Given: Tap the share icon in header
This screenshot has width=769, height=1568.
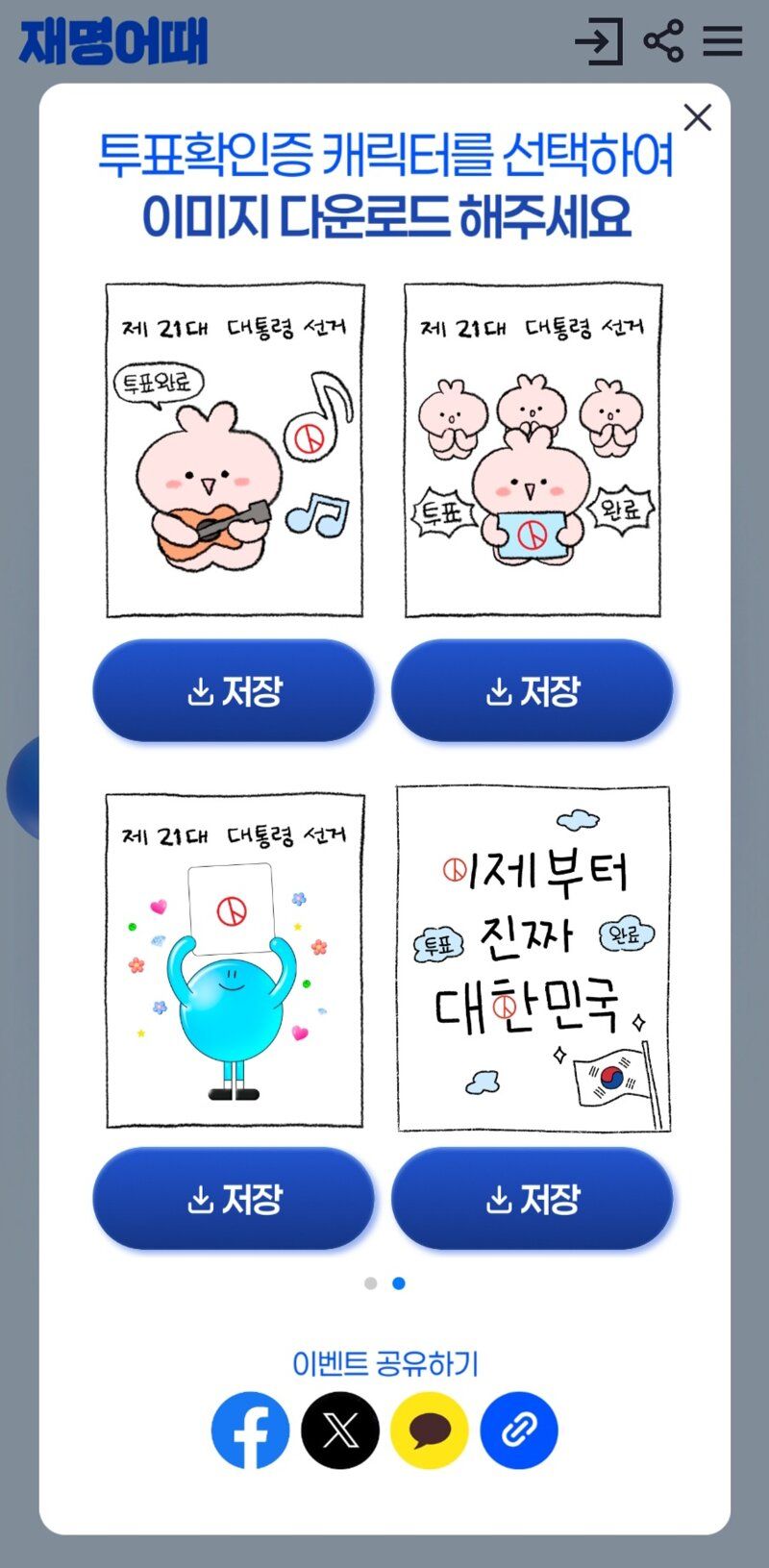Looking at the screenshot, I should [663, 41].
